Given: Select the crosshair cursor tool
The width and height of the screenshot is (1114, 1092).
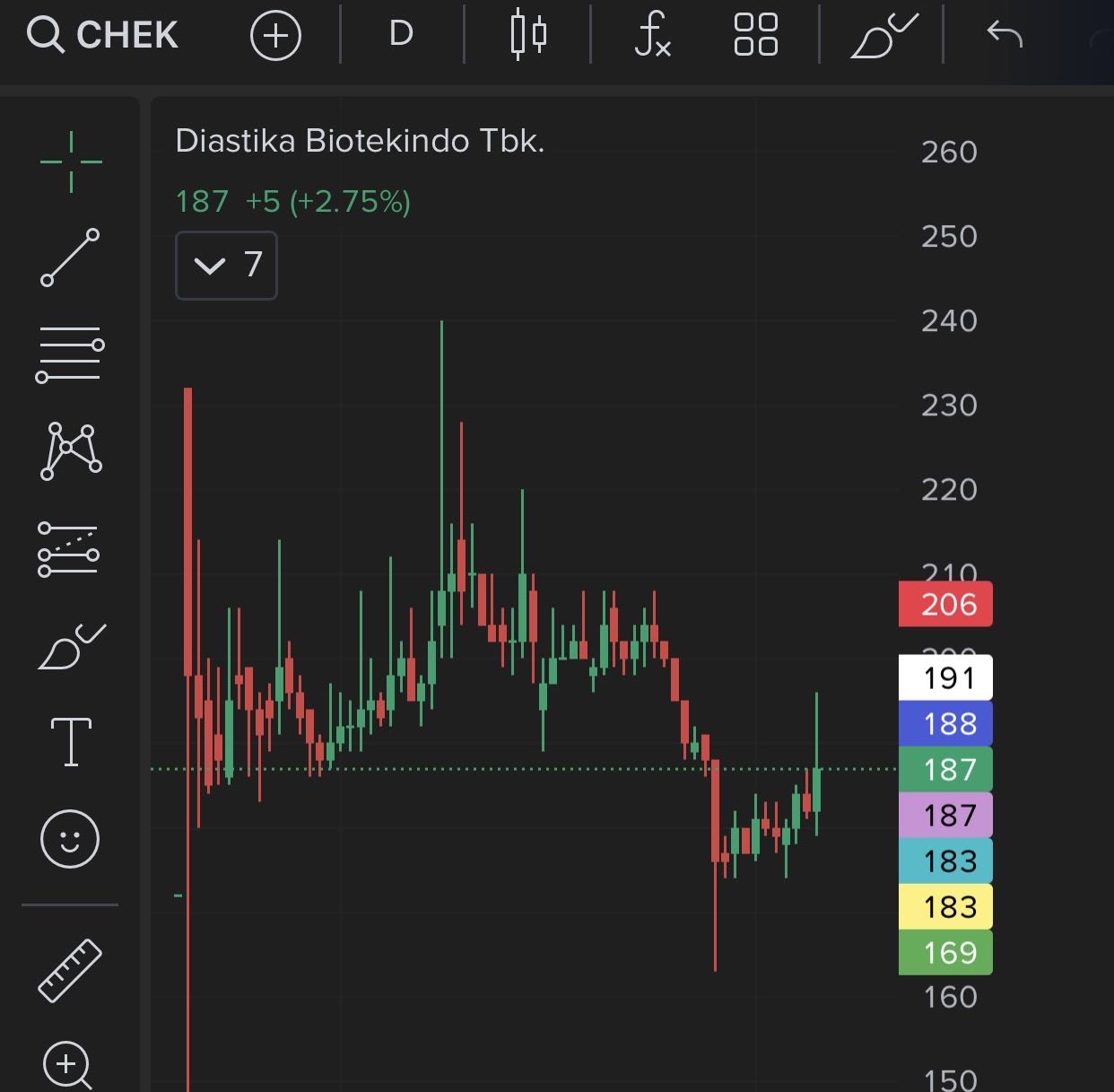Looking at the screenshot, I should [x=71, y=162].
